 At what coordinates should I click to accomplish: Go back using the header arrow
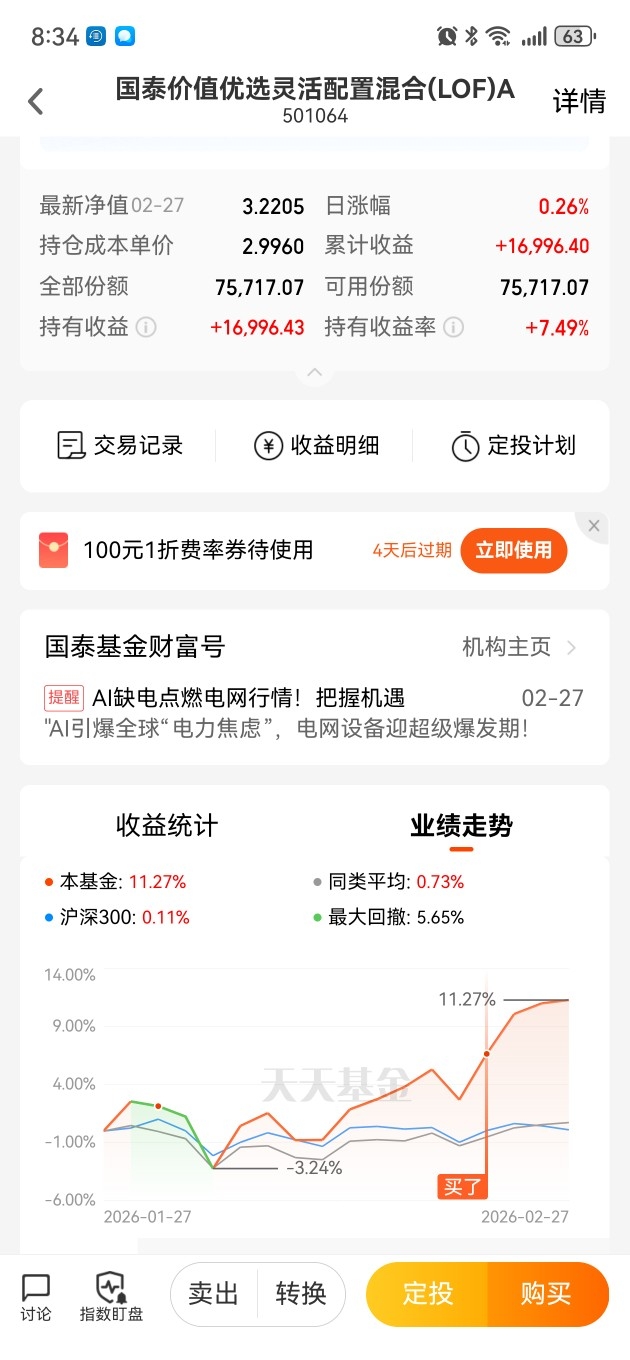pos(36,101)
